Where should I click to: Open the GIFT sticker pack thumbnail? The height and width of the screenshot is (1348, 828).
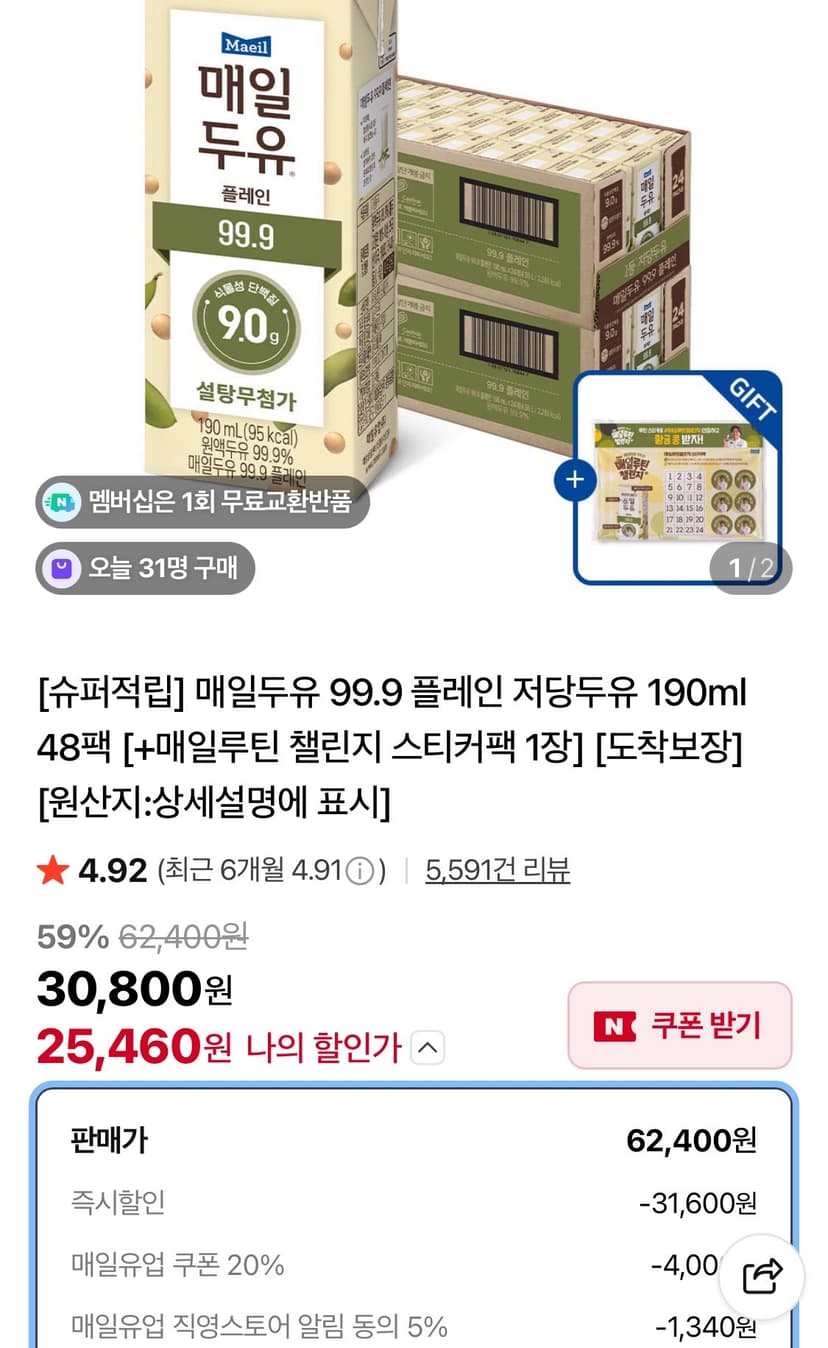pos(677,478)
